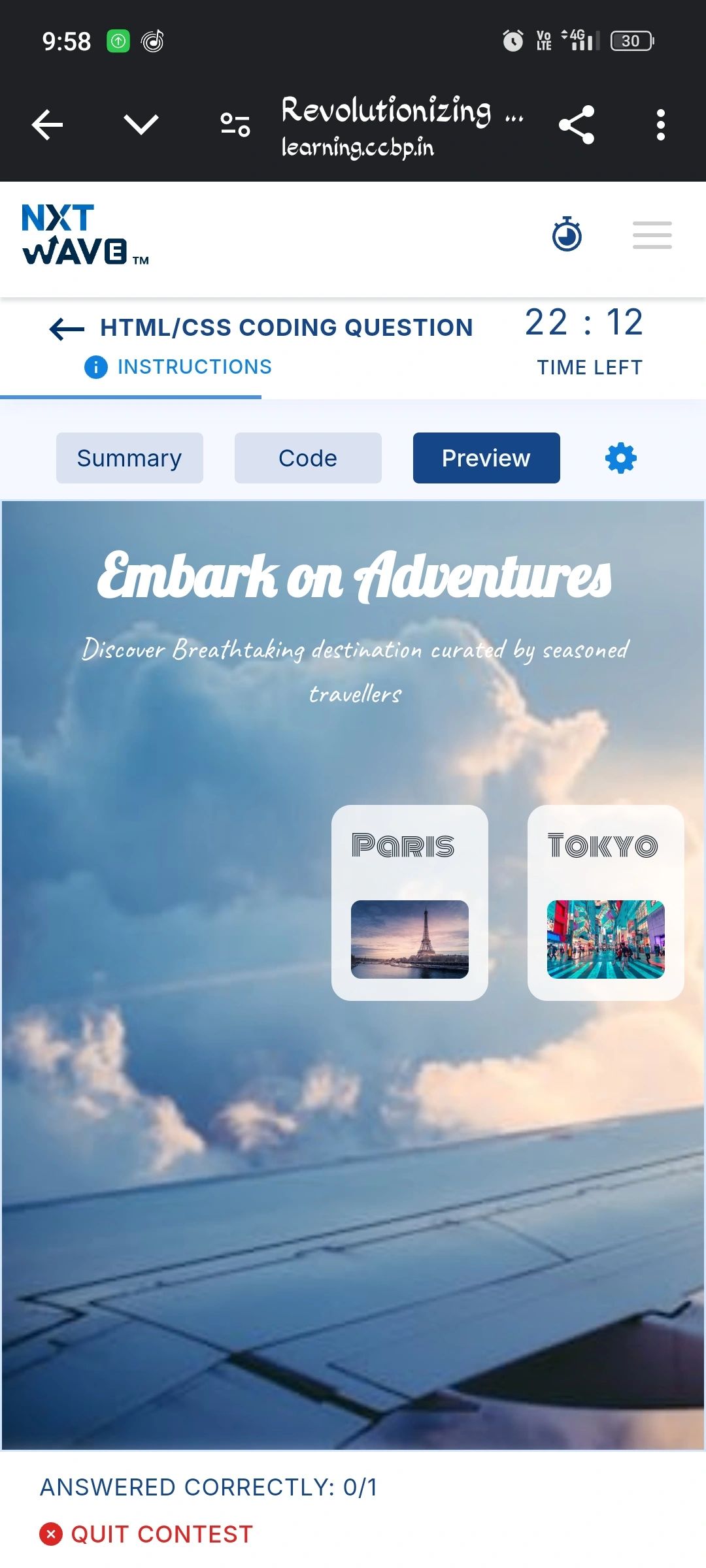
Task: Minimize the browser tab with the chevron
Action: [x=141, y=124]
